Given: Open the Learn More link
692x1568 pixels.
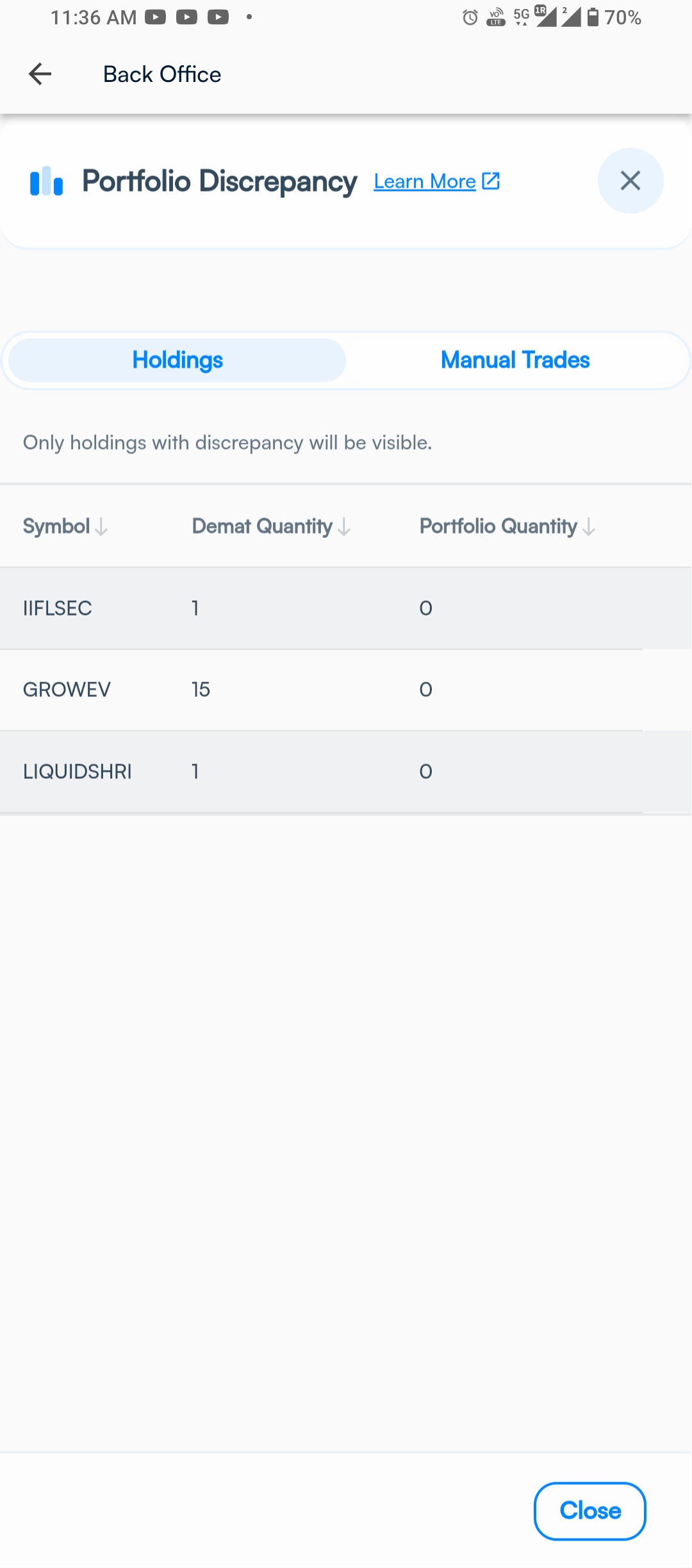Looking at the screenshot, I should click(x=436, y=181).
